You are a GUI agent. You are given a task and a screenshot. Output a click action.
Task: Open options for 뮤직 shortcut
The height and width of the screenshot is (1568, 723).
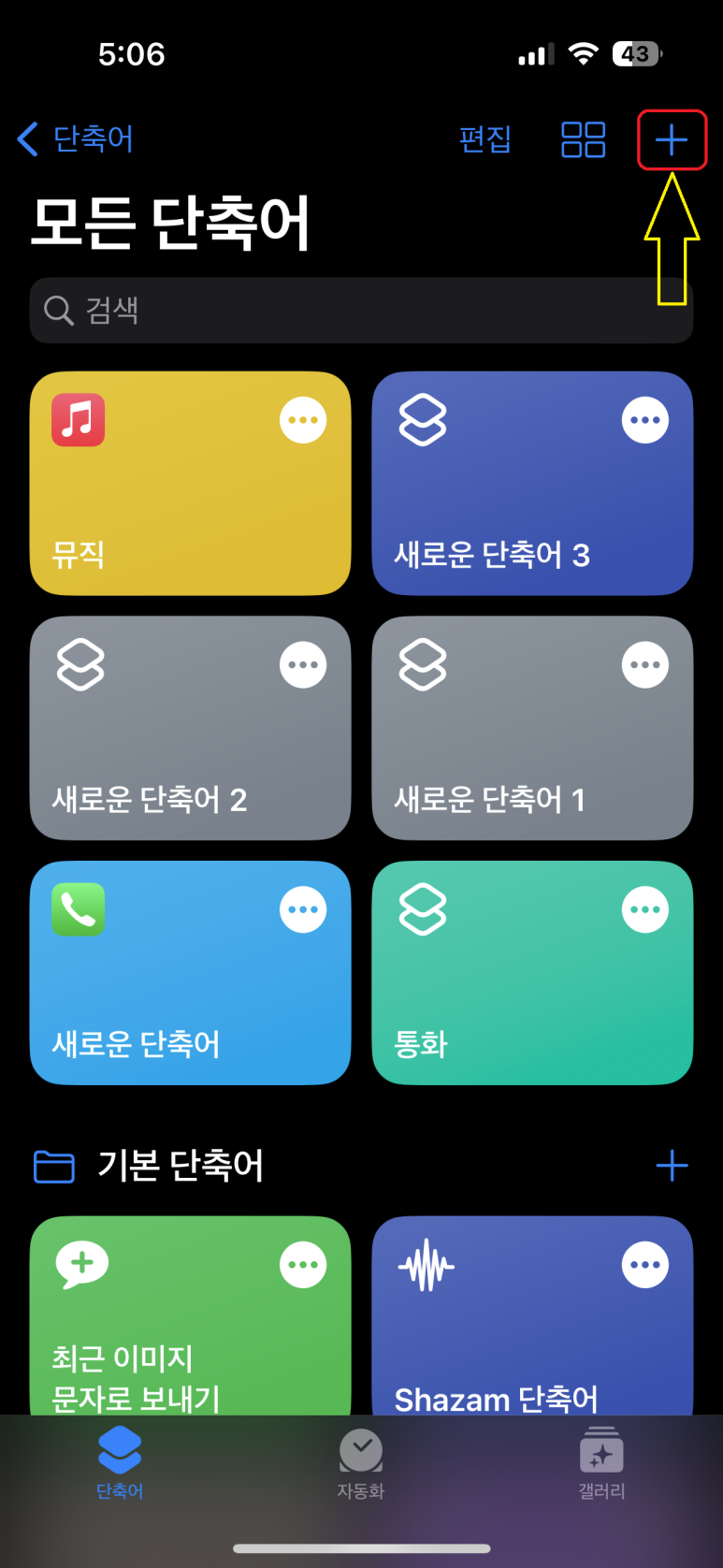click(x=303, y=420)
